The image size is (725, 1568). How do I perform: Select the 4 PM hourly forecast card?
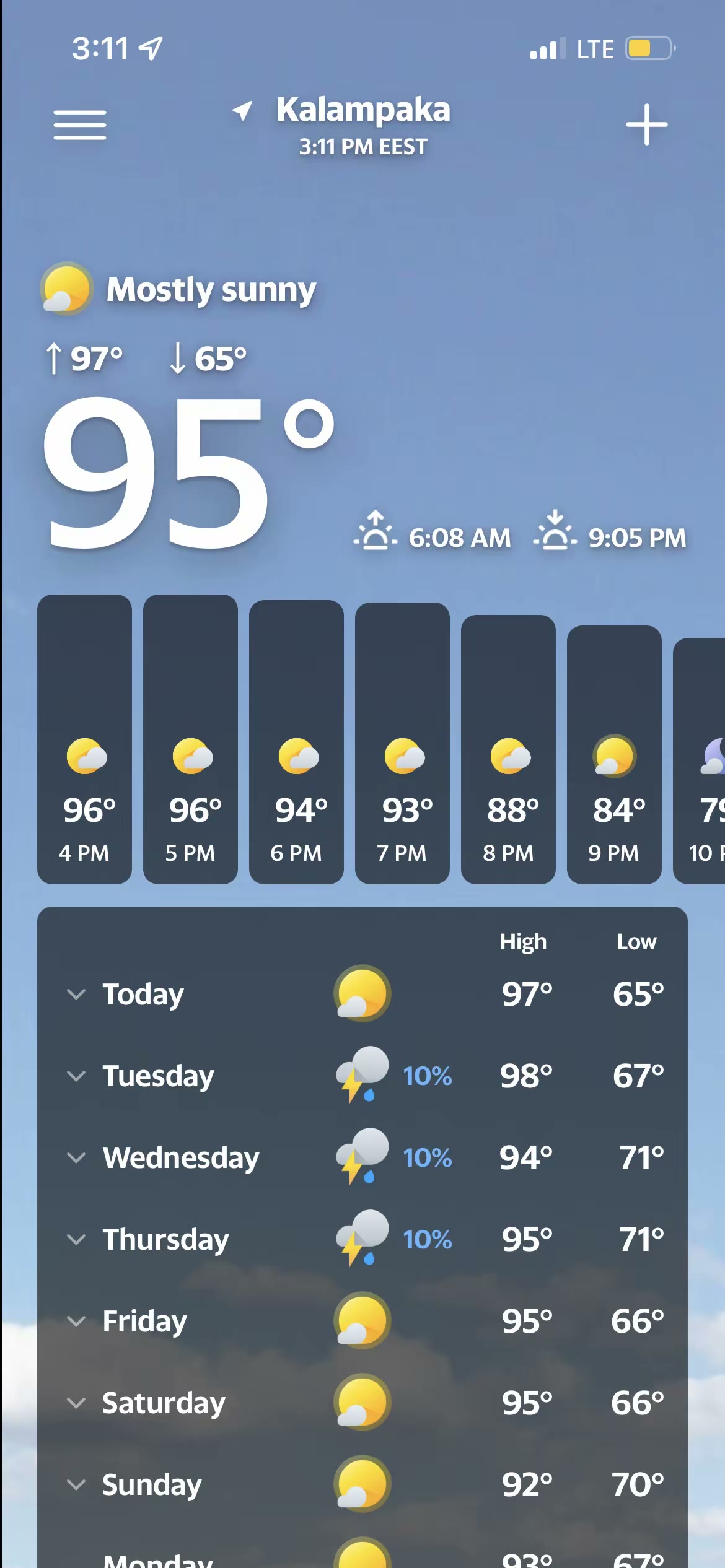[x=84, y=739]
